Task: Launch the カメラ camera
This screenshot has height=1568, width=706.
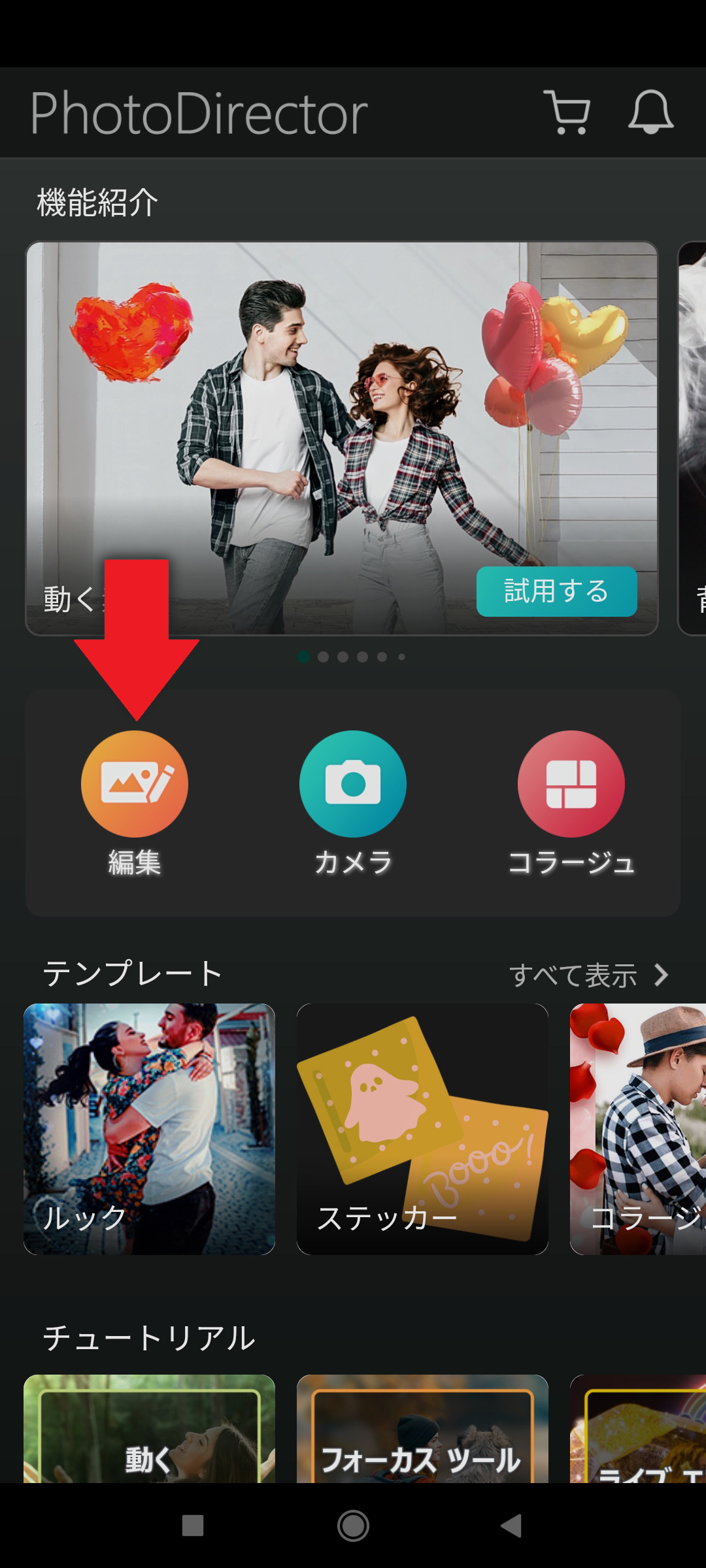Action: pos(353,784)
